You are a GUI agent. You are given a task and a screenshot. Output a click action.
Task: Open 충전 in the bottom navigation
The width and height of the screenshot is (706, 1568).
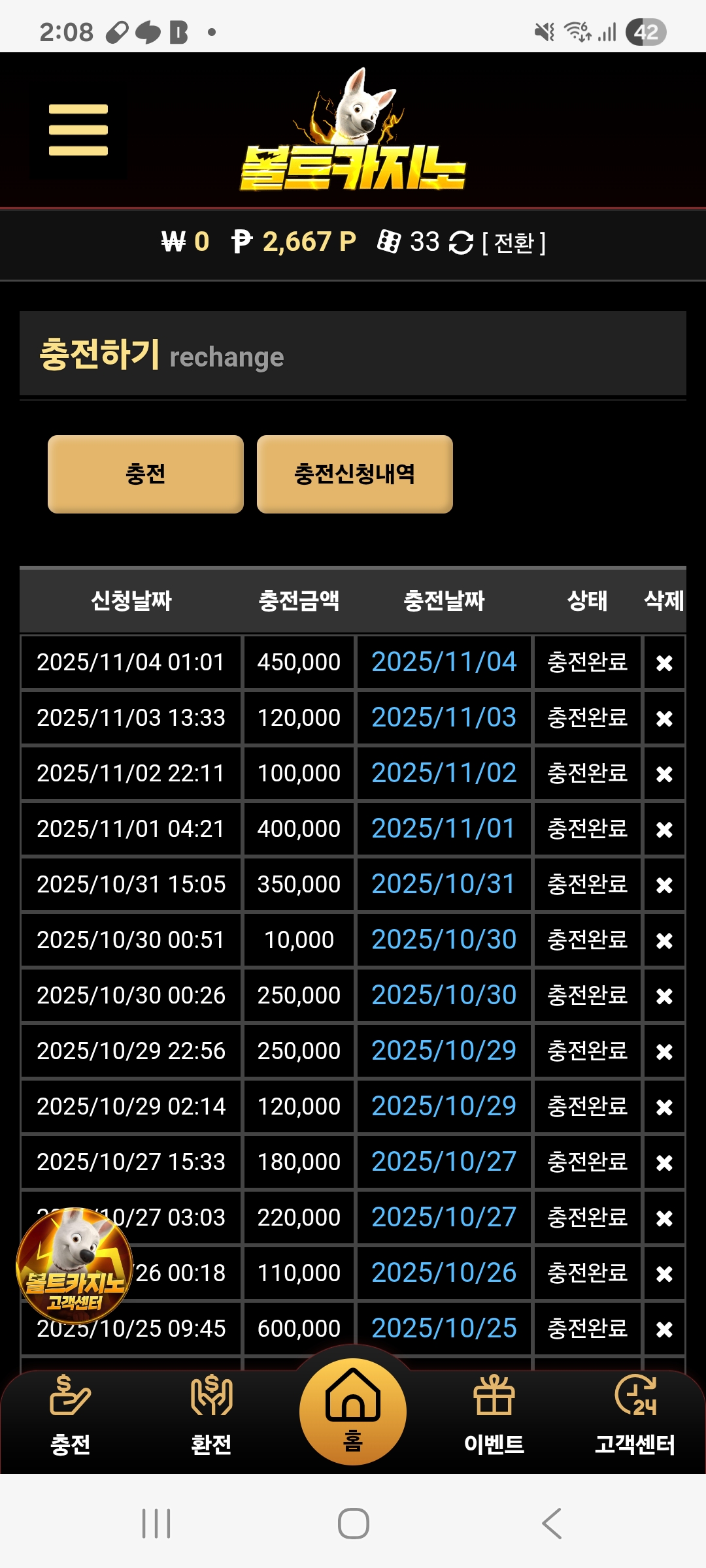(x=70, y=1414)
